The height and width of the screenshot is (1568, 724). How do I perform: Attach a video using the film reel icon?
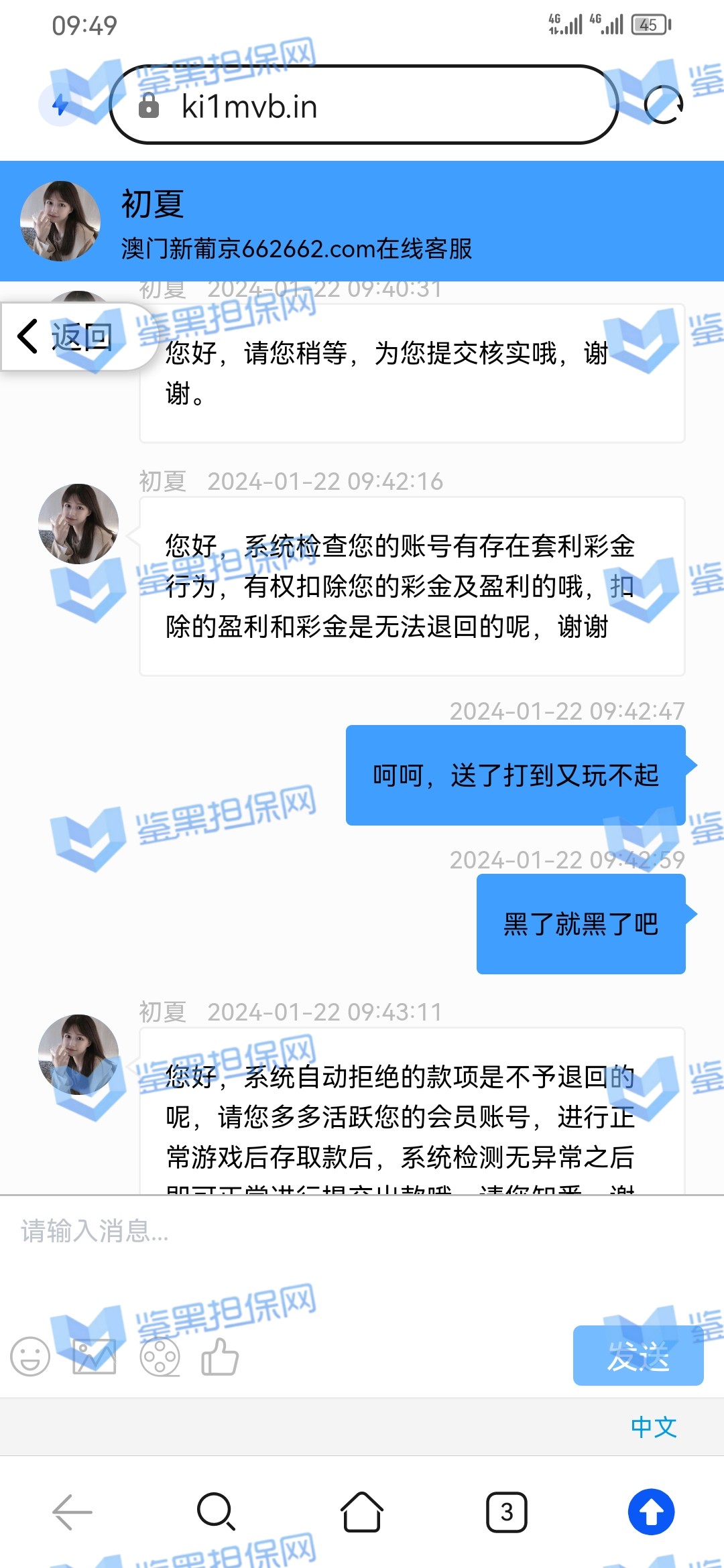(x=160, y=1358)
